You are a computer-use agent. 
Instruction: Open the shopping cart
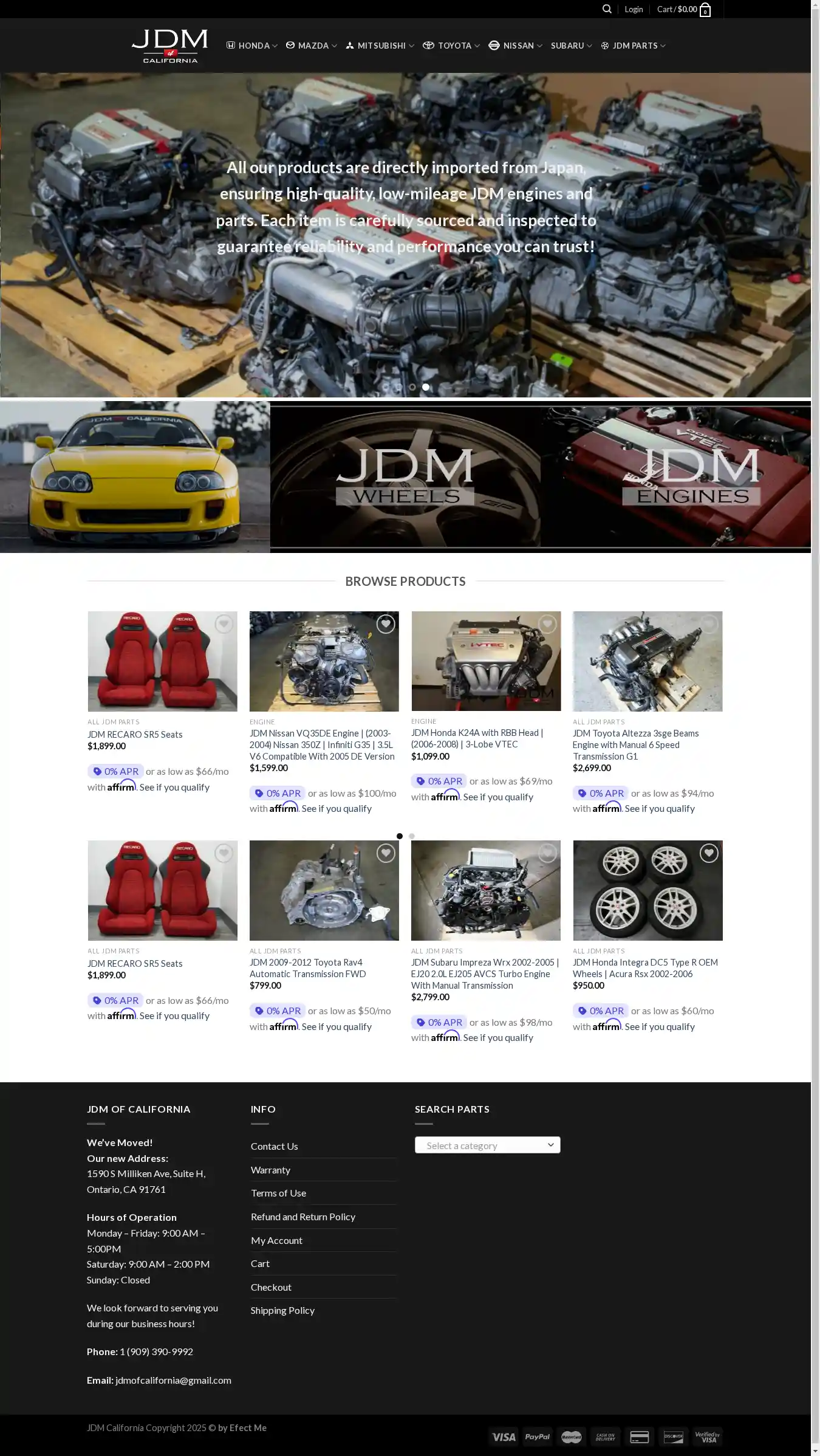click(683, 9)
